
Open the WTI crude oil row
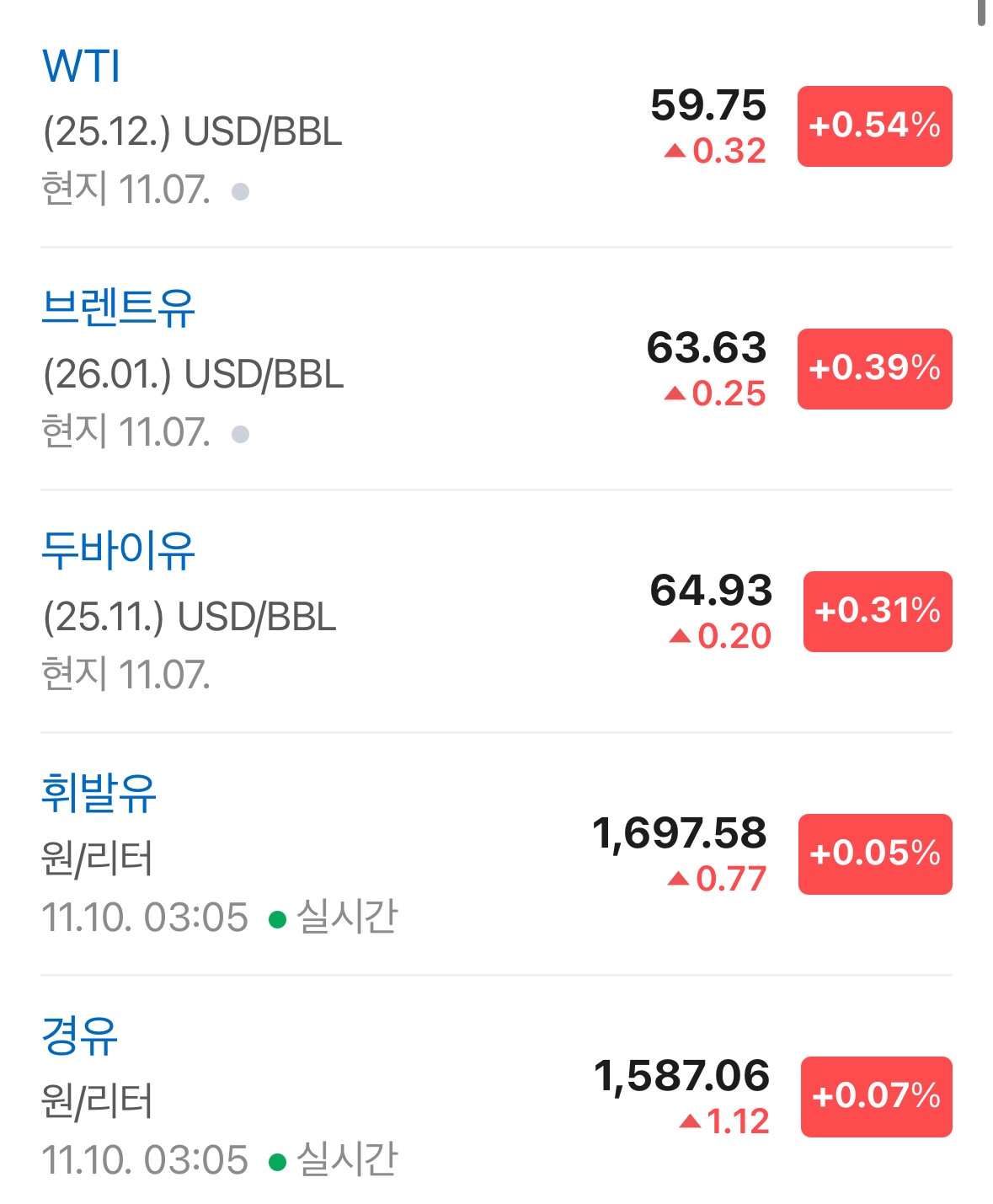(x=82, y=67)
